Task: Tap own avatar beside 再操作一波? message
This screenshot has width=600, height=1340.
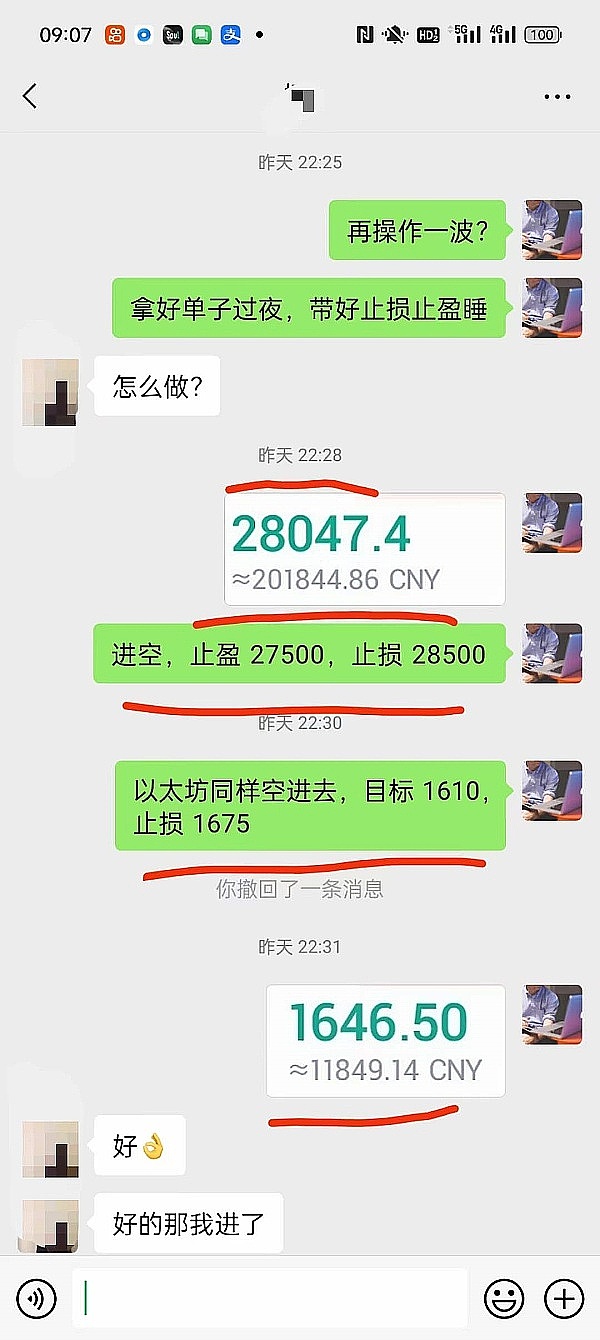Action: (552, 230)
